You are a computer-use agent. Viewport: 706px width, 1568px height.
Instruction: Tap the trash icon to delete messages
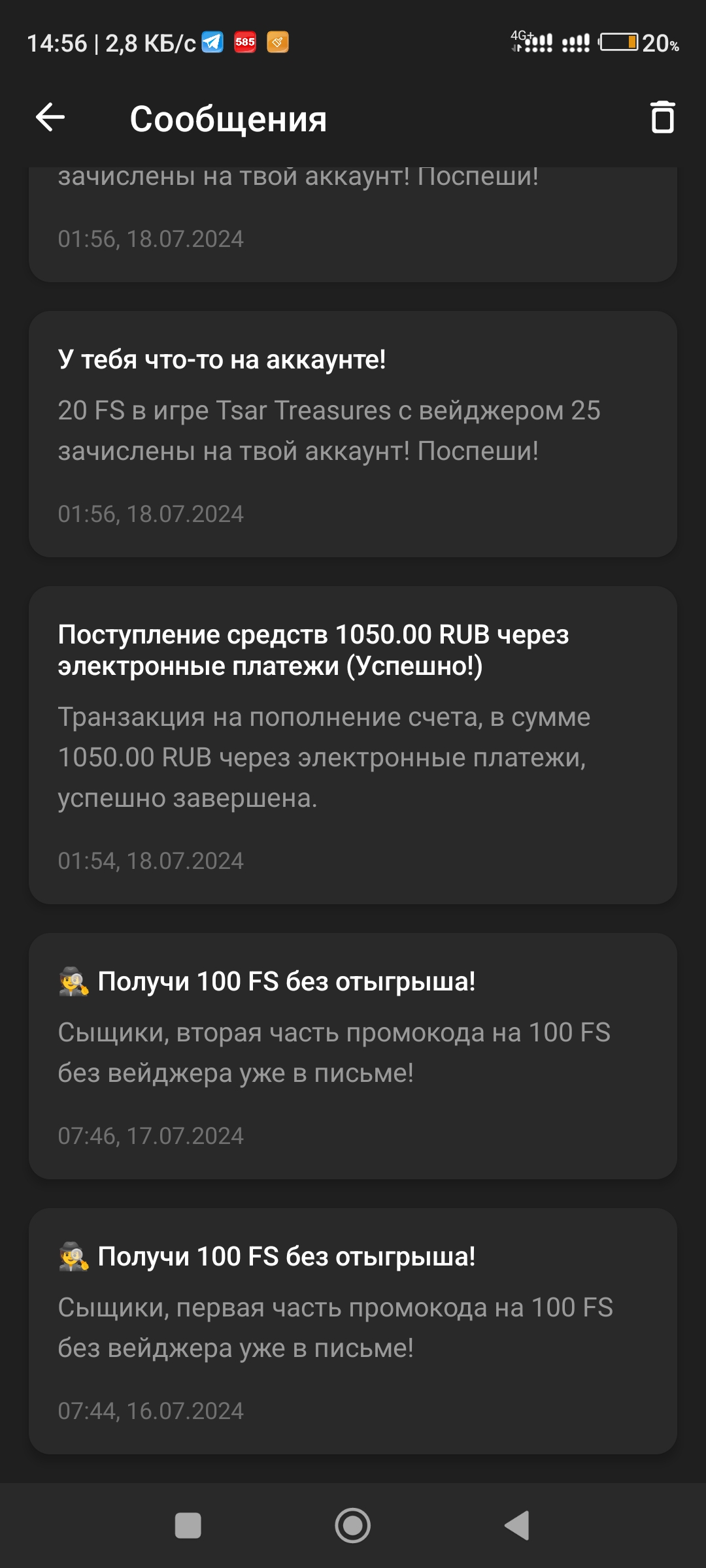tap(662, 118)
